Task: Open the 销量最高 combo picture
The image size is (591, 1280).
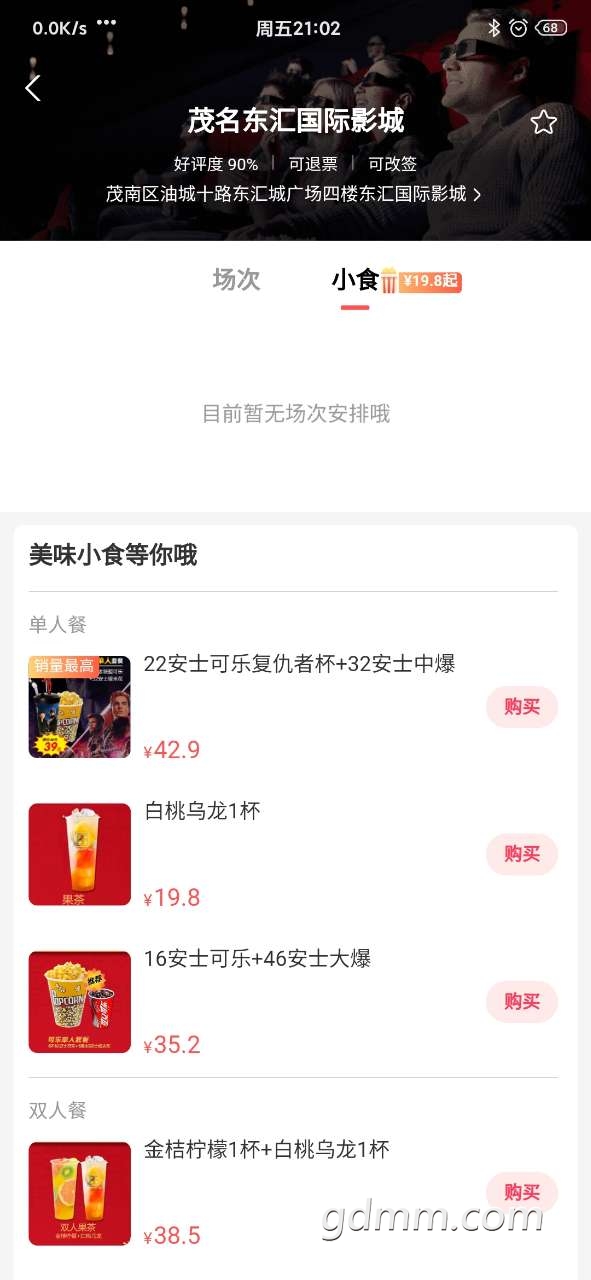Action: [80, 707]
